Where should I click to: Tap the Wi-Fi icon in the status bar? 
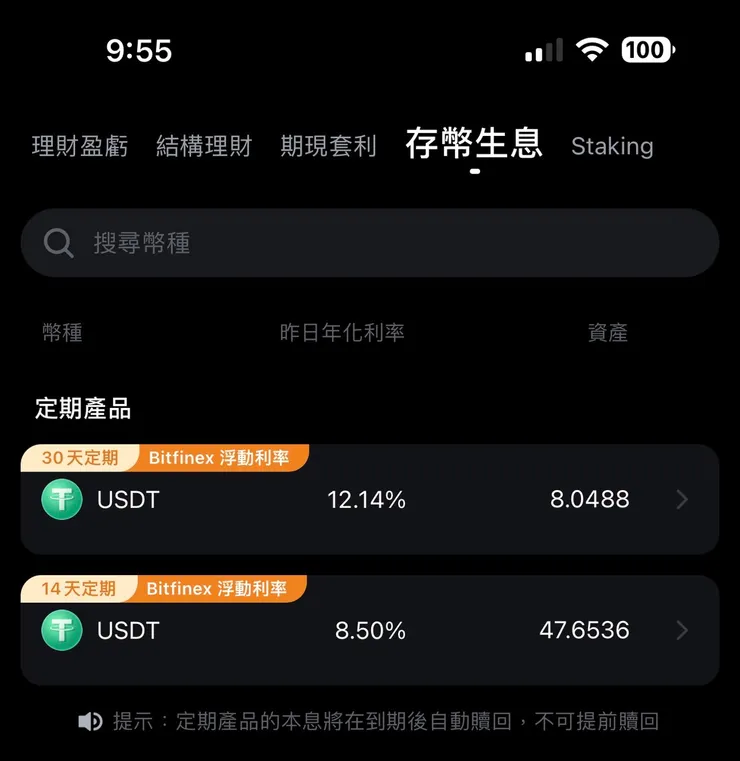(x=592, y=48)
